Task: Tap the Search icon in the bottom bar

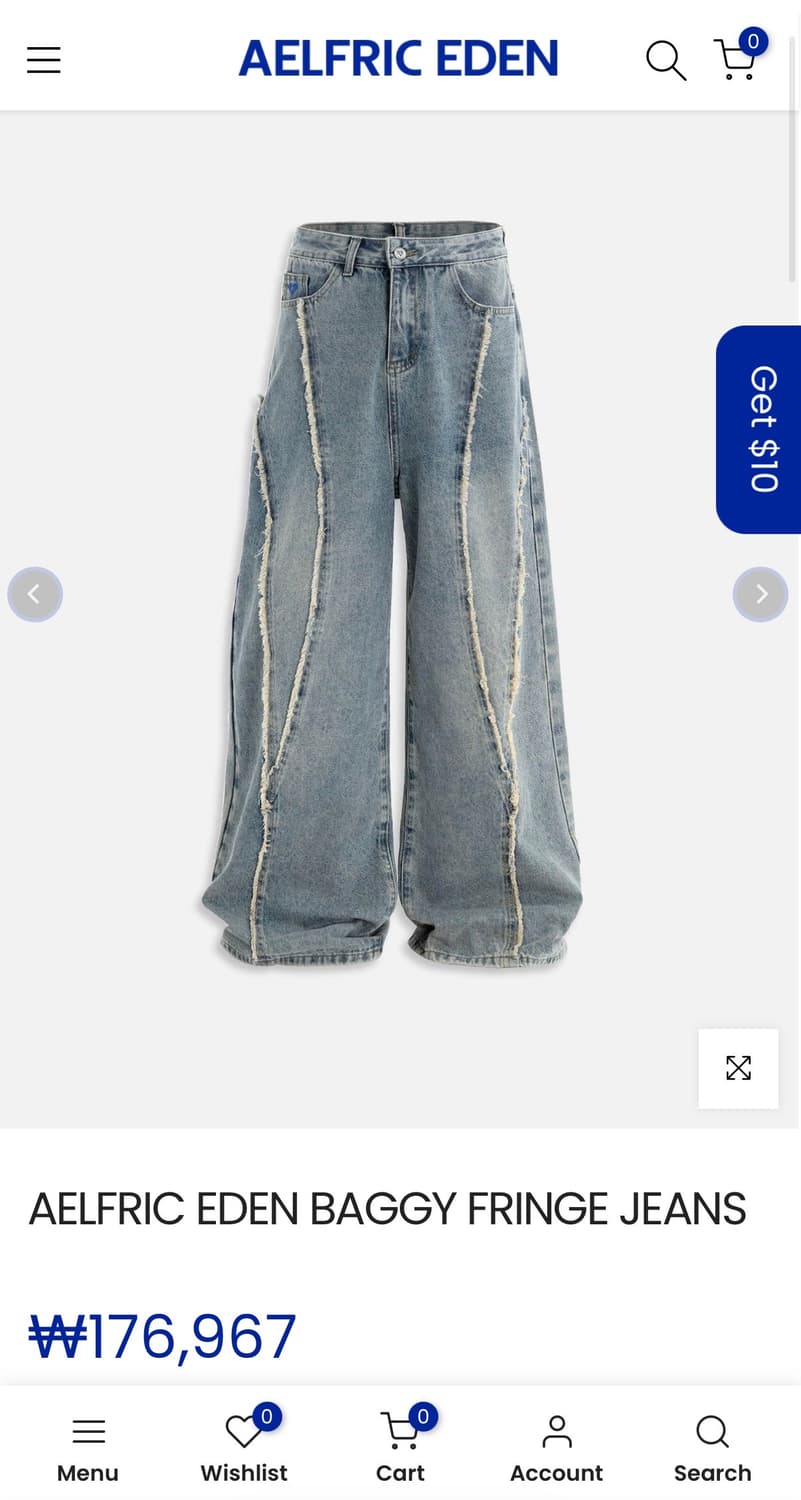Action: tap(712, 1432)
